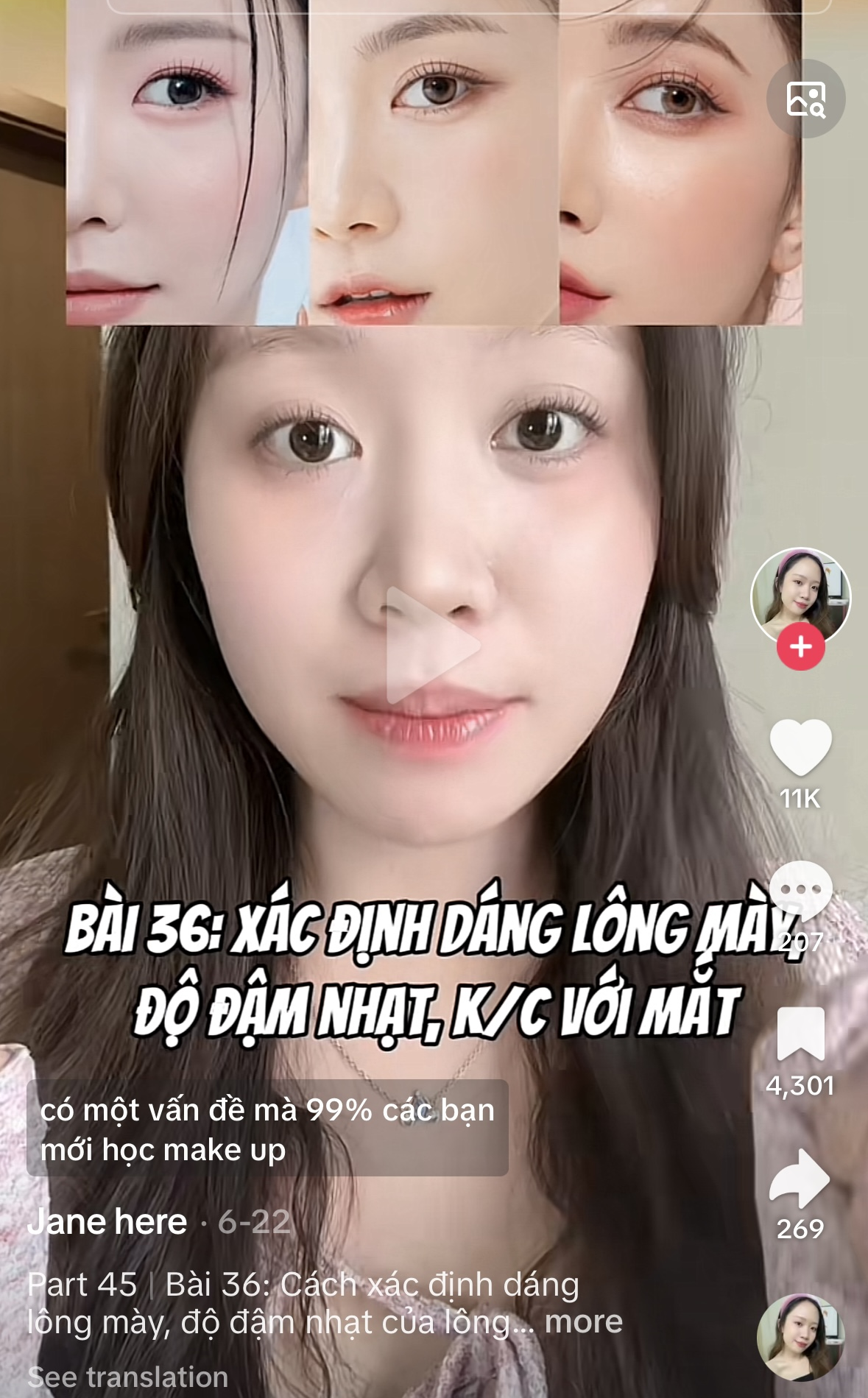Tap See translation for the caption

point(128,1377)
